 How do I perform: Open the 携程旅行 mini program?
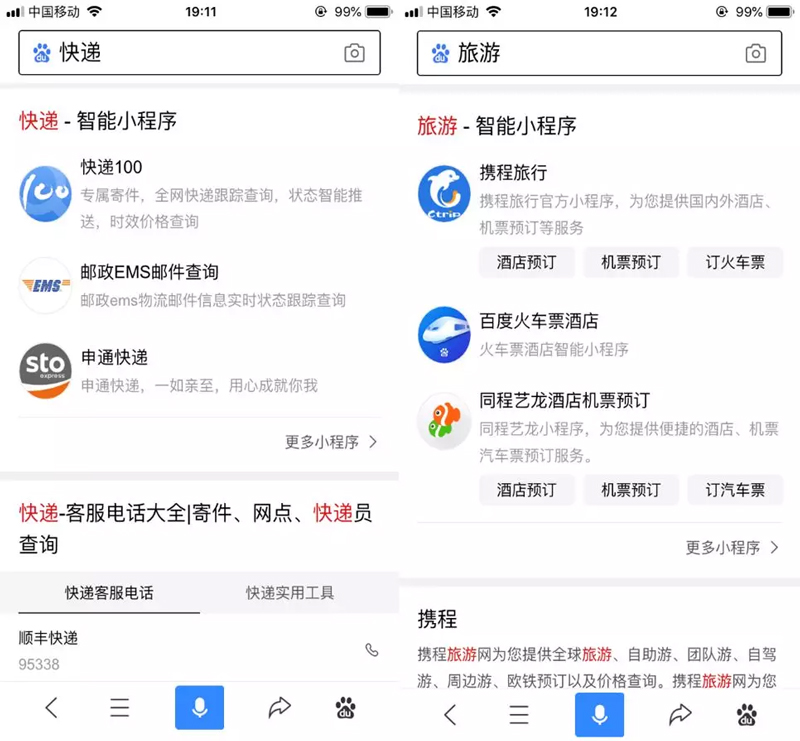(513, 173)
